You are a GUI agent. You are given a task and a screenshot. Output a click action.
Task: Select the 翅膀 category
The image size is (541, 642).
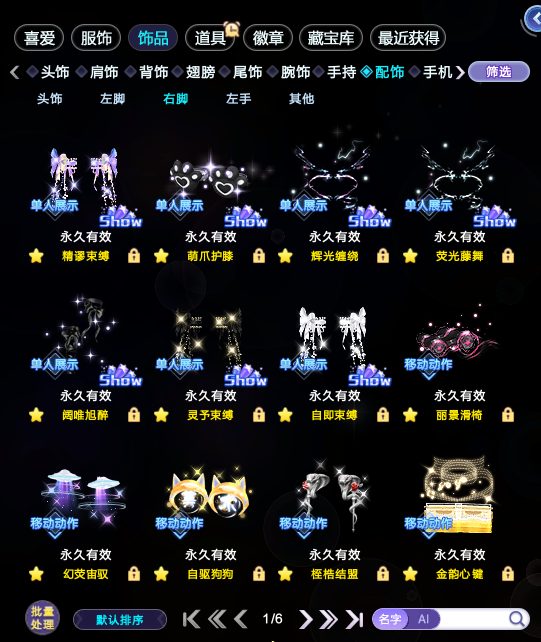(x=200, y=72)
